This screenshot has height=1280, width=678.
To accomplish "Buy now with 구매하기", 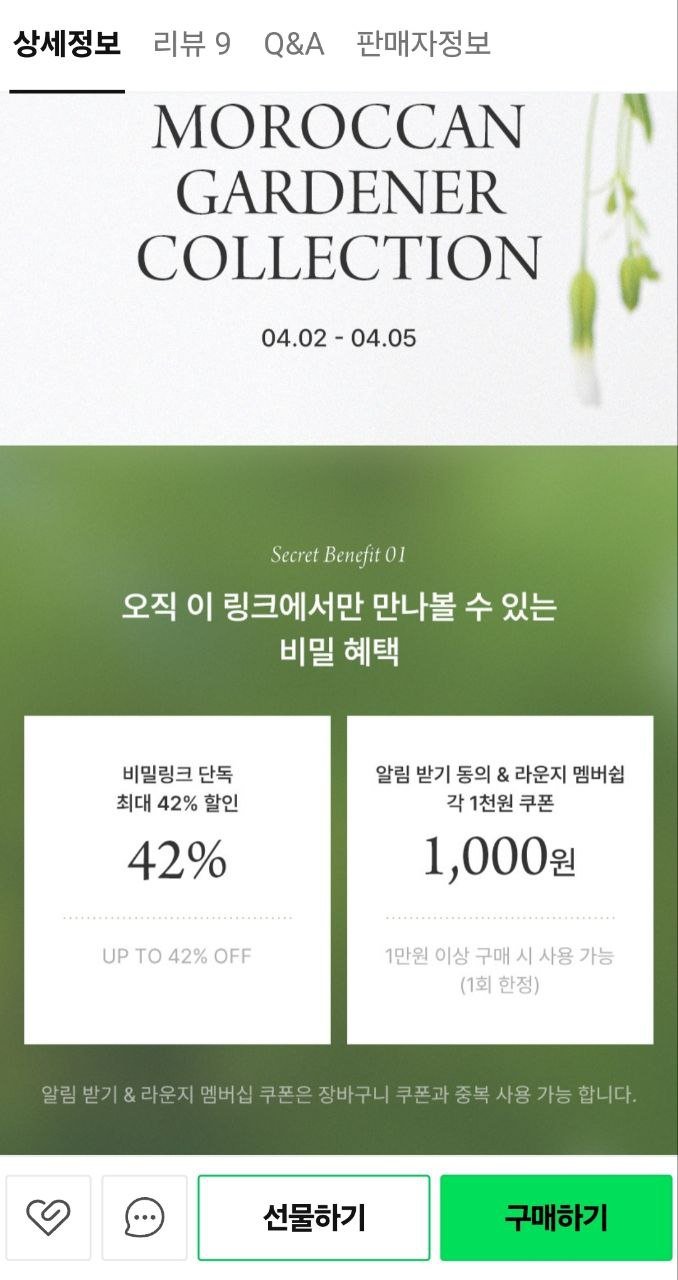I will click(556, 1217).
